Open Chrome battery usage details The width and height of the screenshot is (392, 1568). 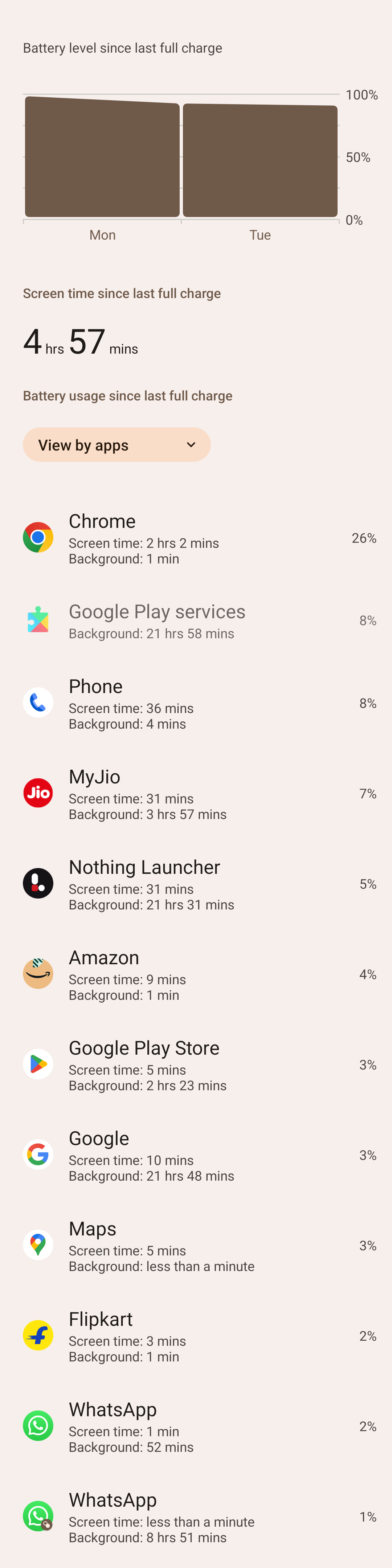[x=196, y=538]
